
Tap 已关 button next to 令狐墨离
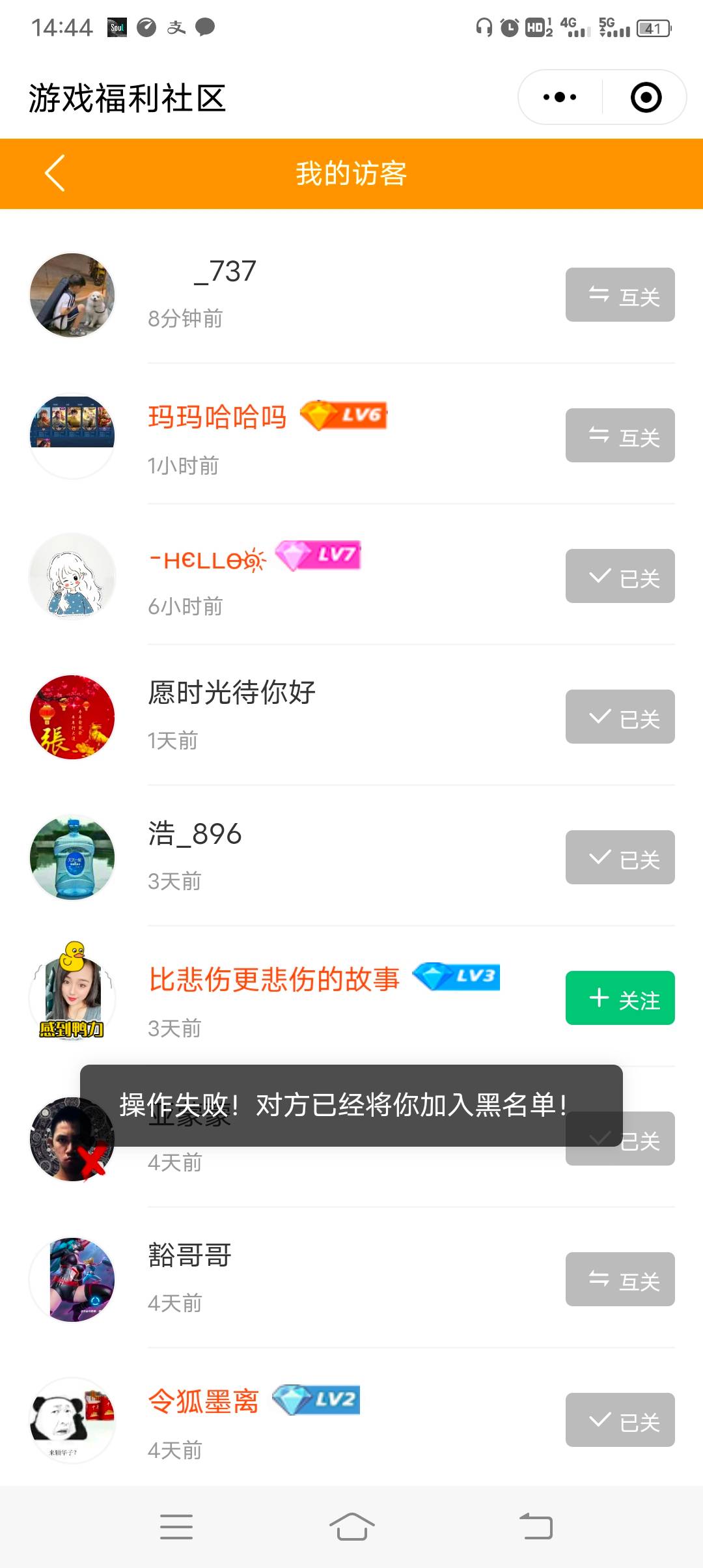tap(620, 1420)
